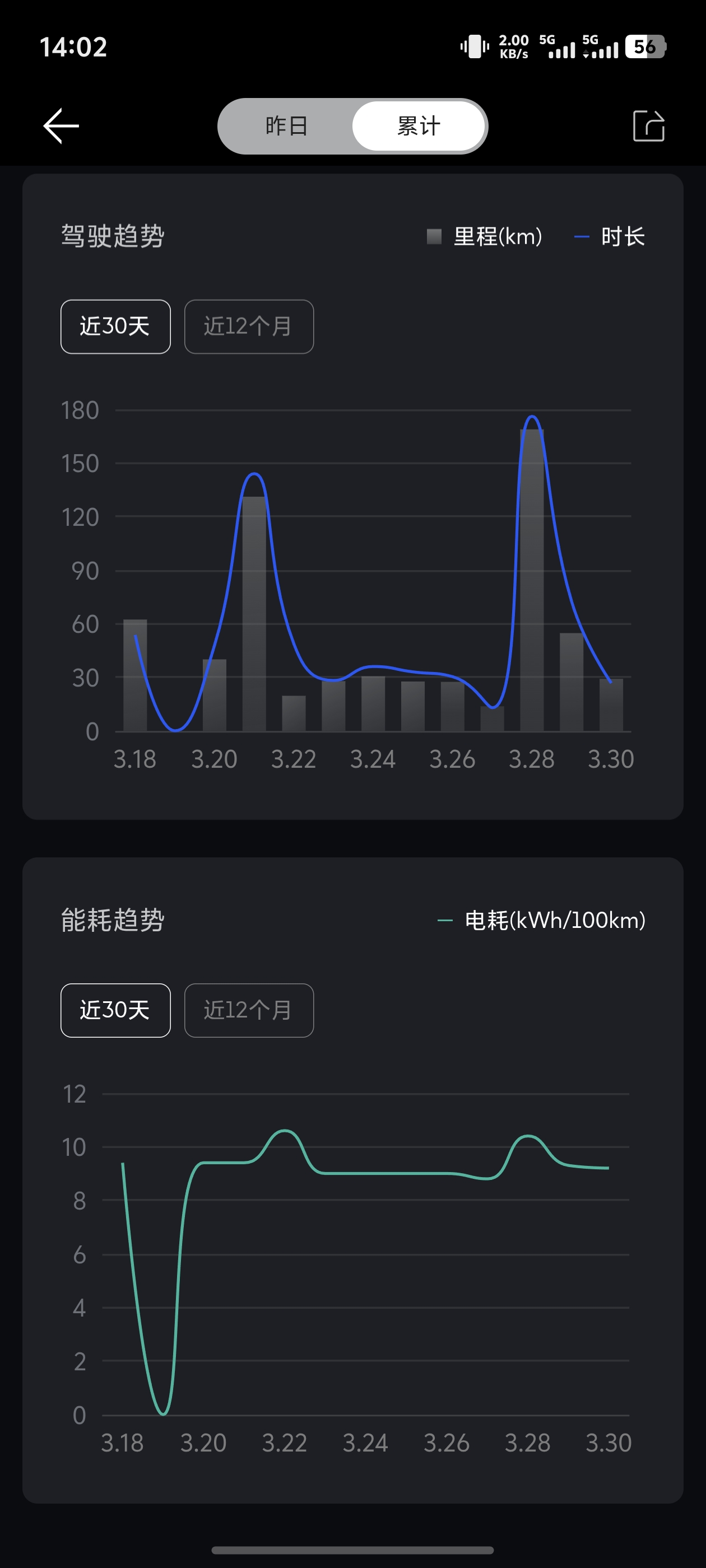The width and height of the screenshot is (706, 1568).
Task: Open the share icon
Action: (x=648, y=126)
